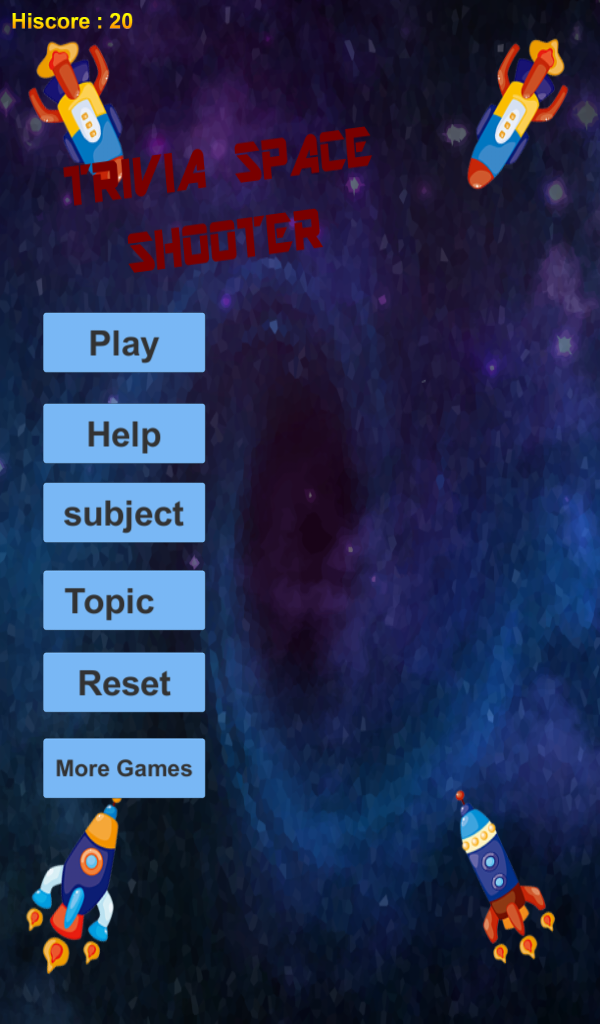Screen dimensions: 600x1024
Task: Choose a subject for the trivia
Action: [x=124, y=513]
